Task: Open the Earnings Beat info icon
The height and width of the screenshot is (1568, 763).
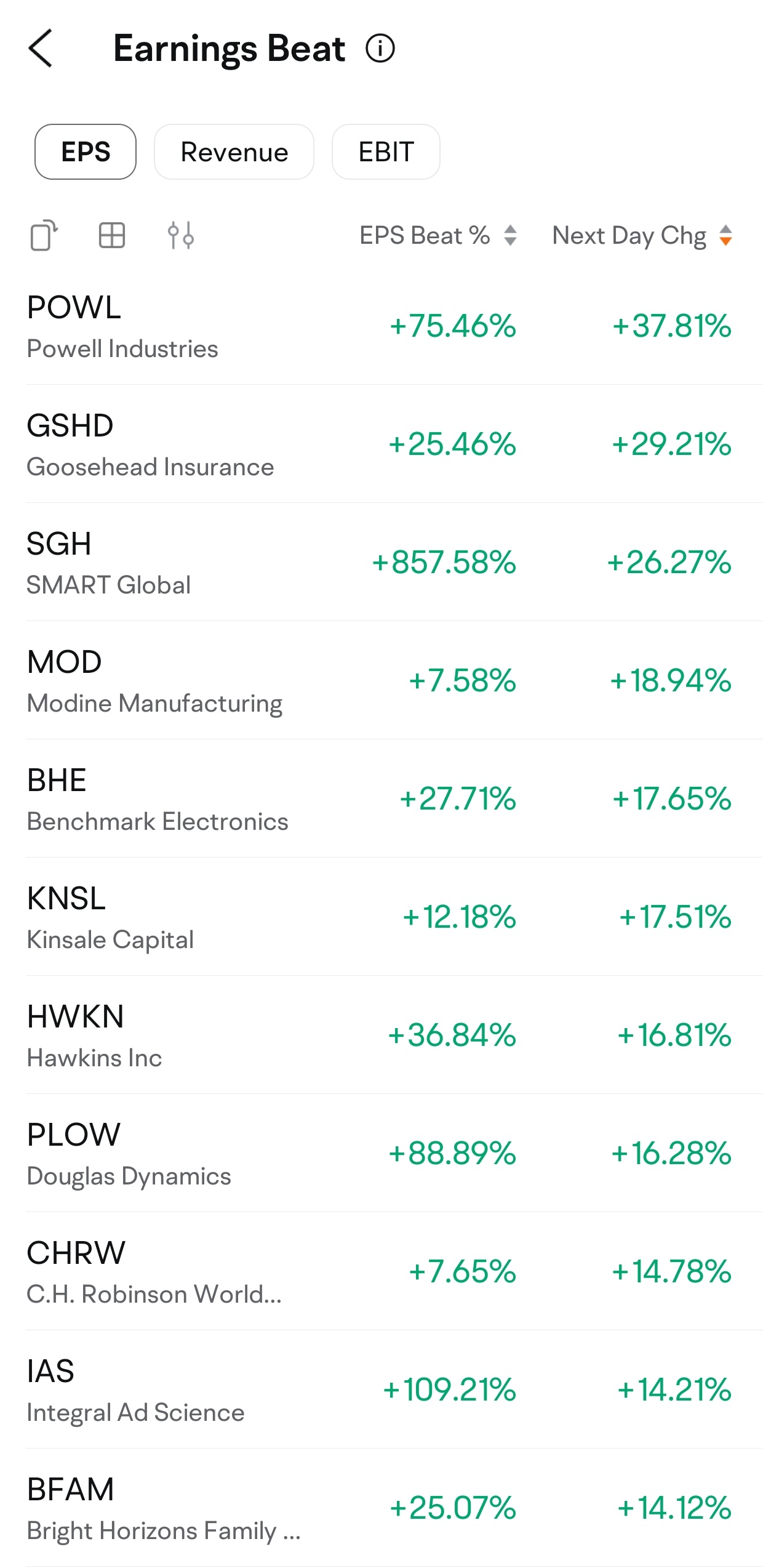Action: [380, 49]
